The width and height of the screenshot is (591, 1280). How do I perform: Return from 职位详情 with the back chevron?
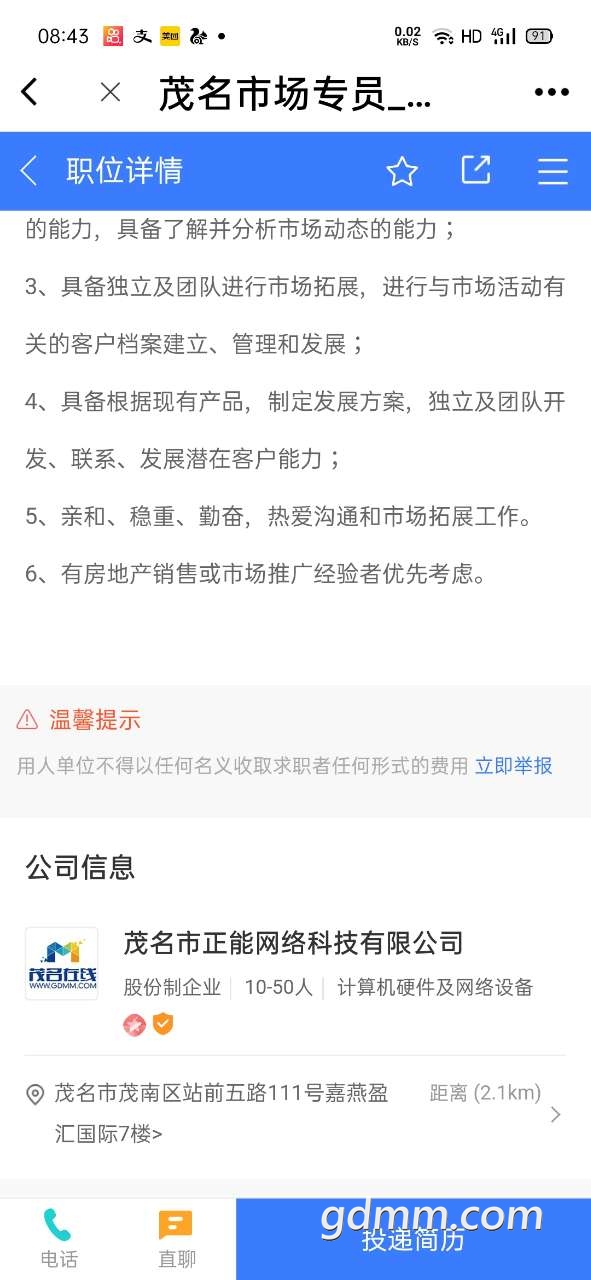click(x=29, y=171)
